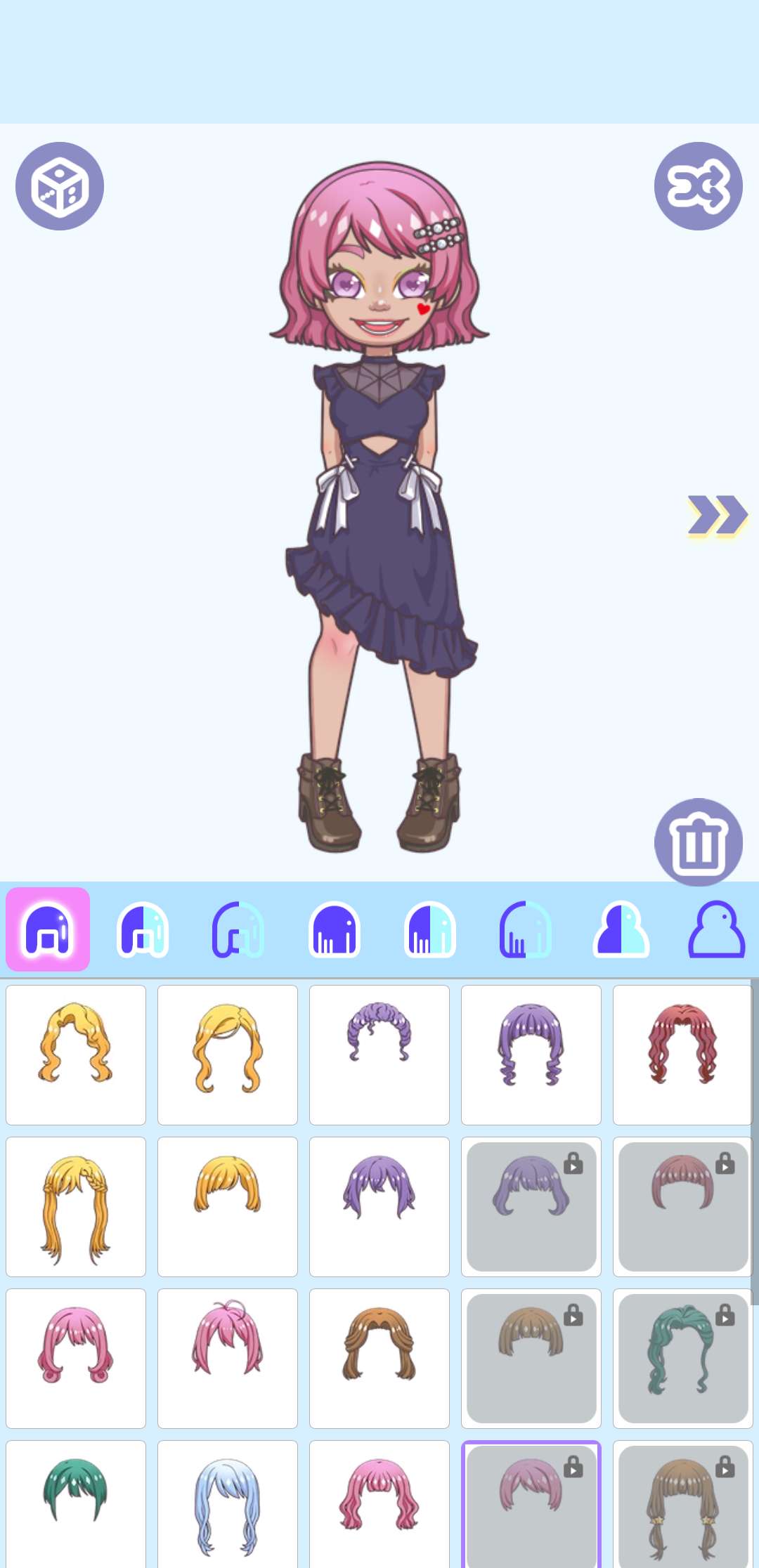Image resolution: width=759 pixels, height=1568 pixels.
Task: Choose the brown shoulder-length hairstyle
Action: [379, 1358]
